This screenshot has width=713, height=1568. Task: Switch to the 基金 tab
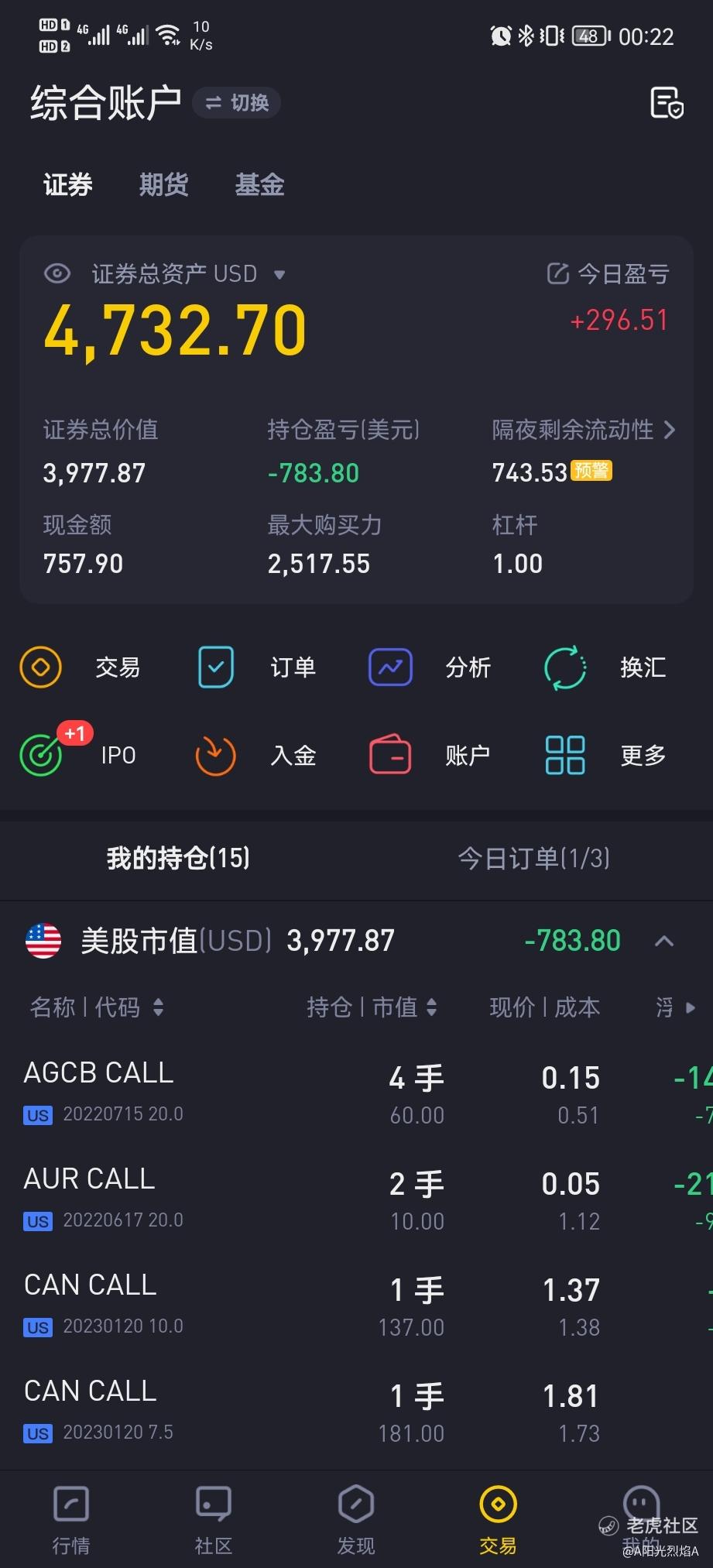[x=259, y=185]
